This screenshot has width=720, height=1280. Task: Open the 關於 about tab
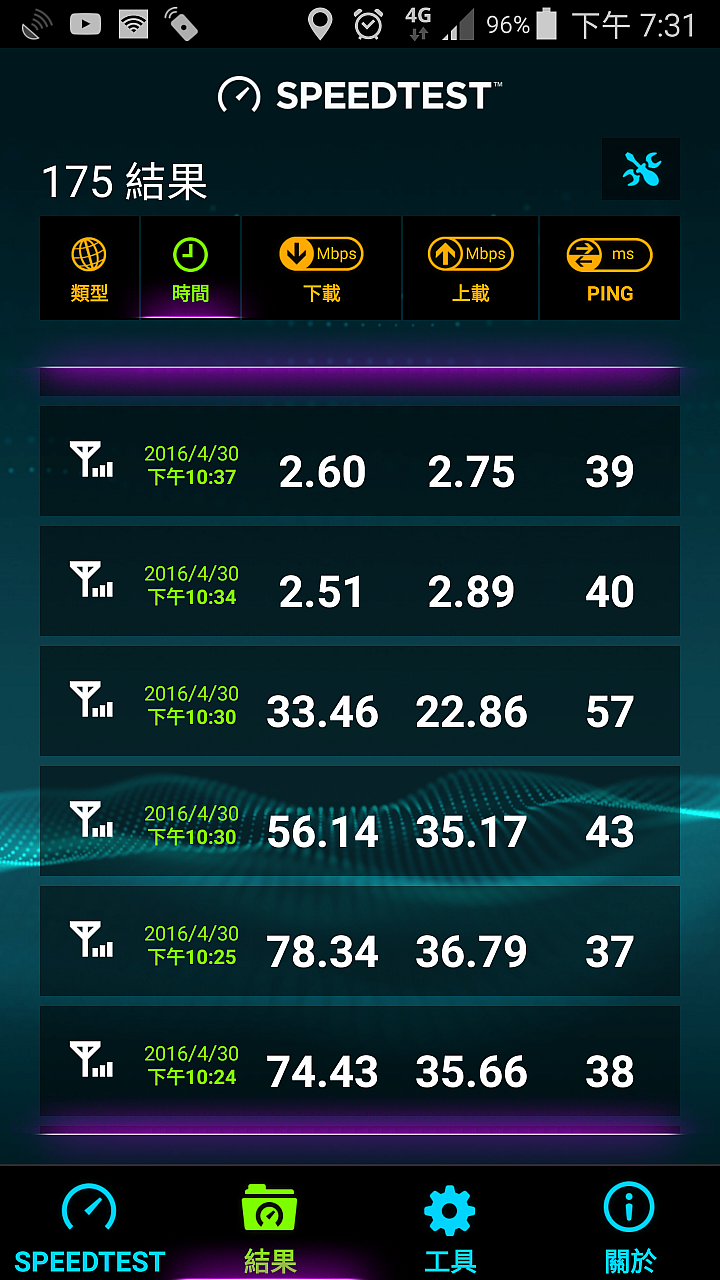coord(629,1226)
